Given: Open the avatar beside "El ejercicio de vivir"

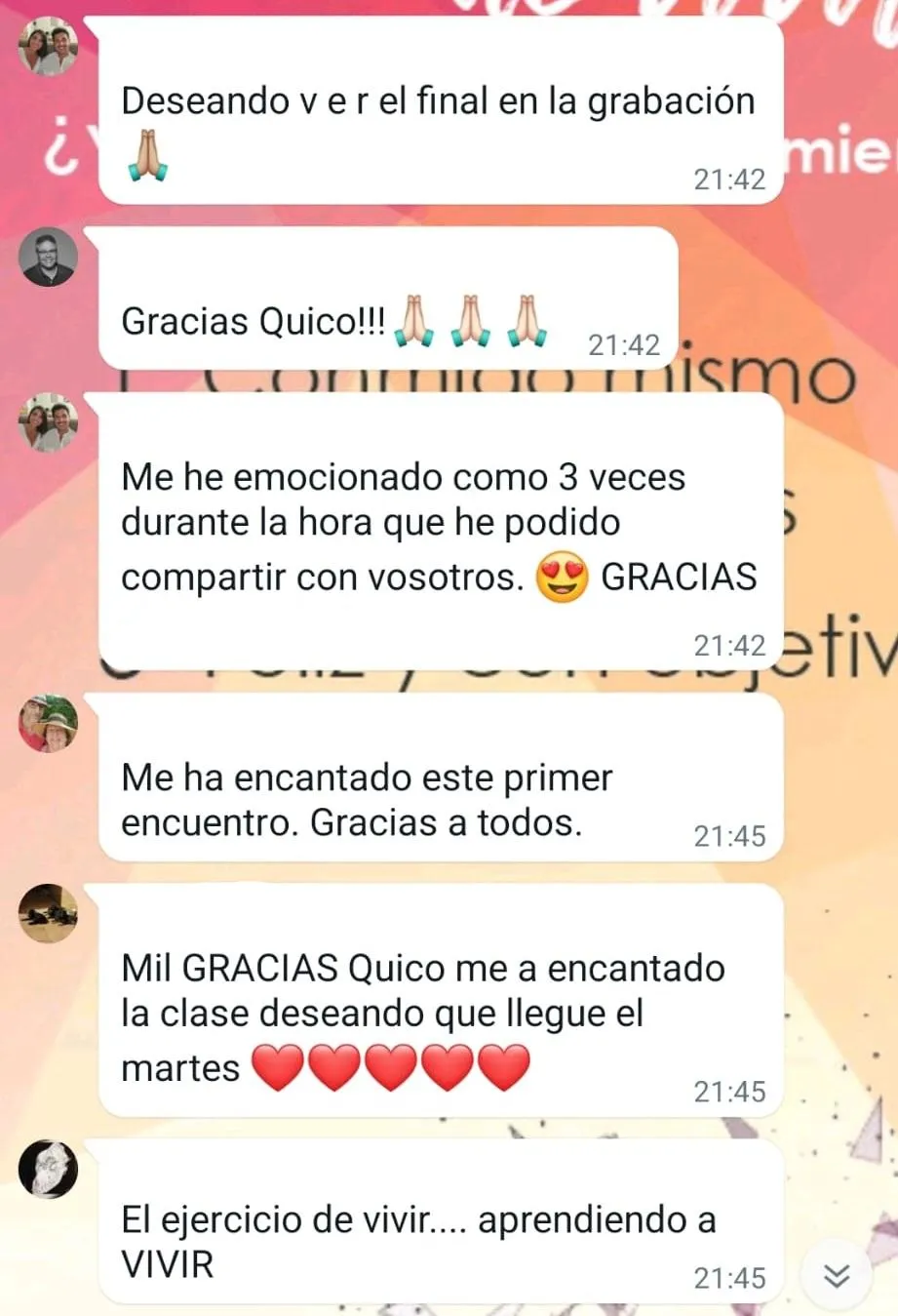Looking at the screenshot, I should point(49,1169).
